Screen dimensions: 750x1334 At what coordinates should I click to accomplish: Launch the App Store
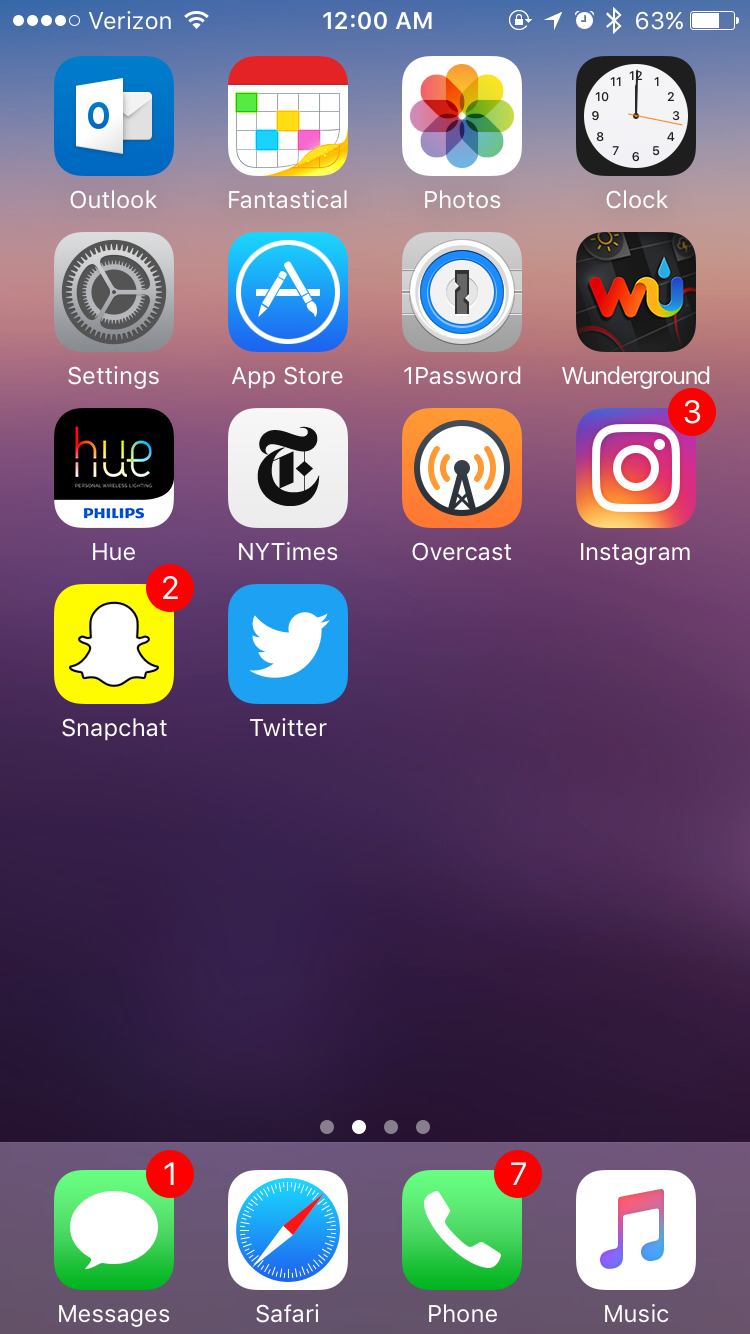(x=288, y=292)
